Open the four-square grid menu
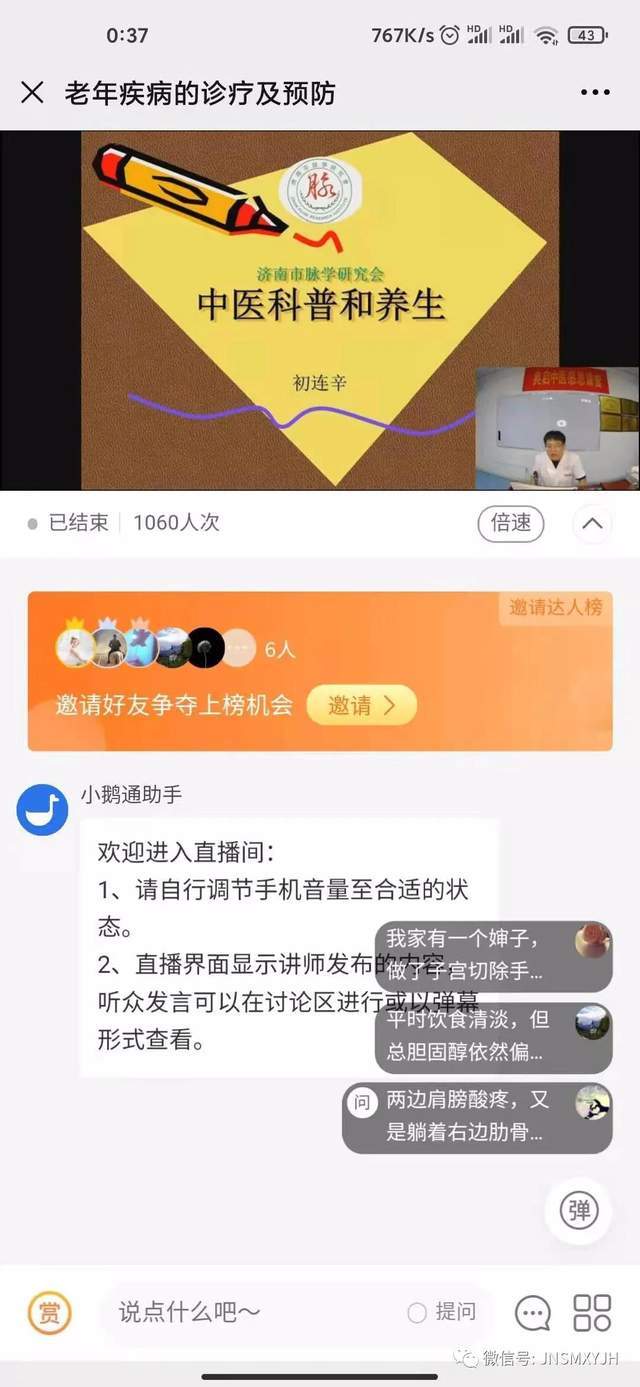Screen dimensions: 640x1387 (591, 1313)
